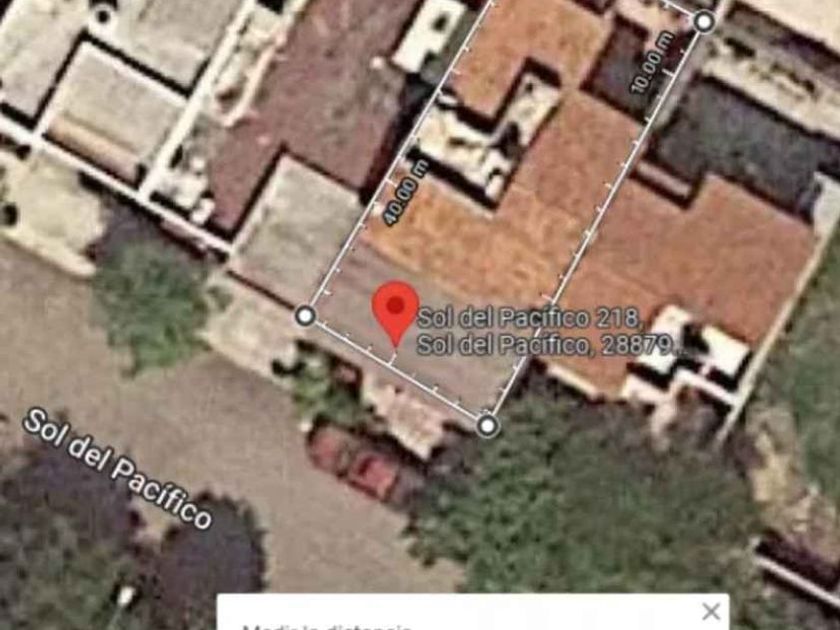Close the measure distance panel
Viewport: 840px width, 630px height.
[x=710, y=611]
